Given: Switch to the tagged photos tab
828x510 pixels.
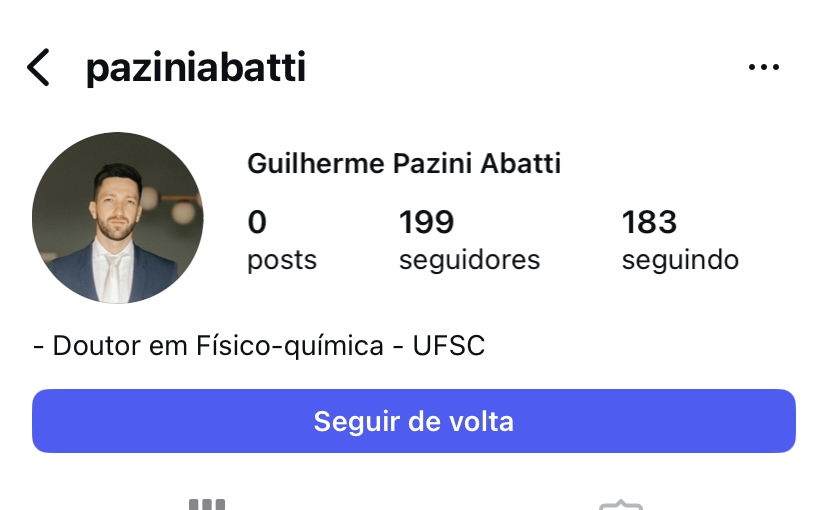Looking at the screenshot, I should pos(620,503).
